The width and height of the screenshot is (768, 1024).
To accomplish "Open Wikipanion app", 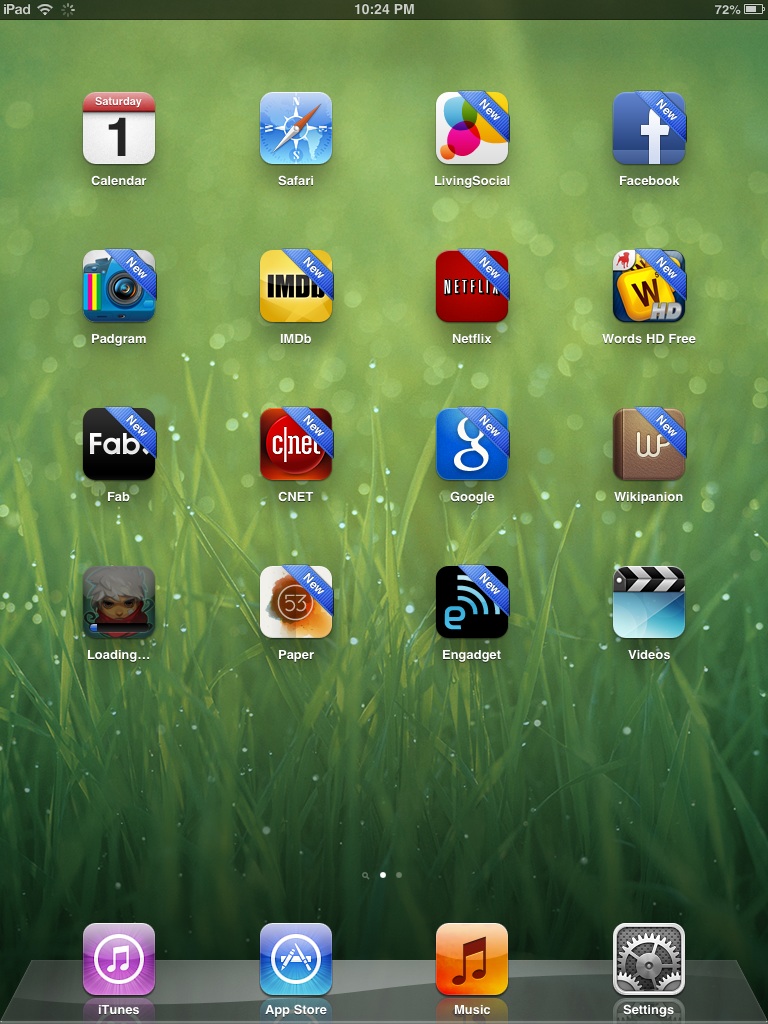I will (649, 444).
